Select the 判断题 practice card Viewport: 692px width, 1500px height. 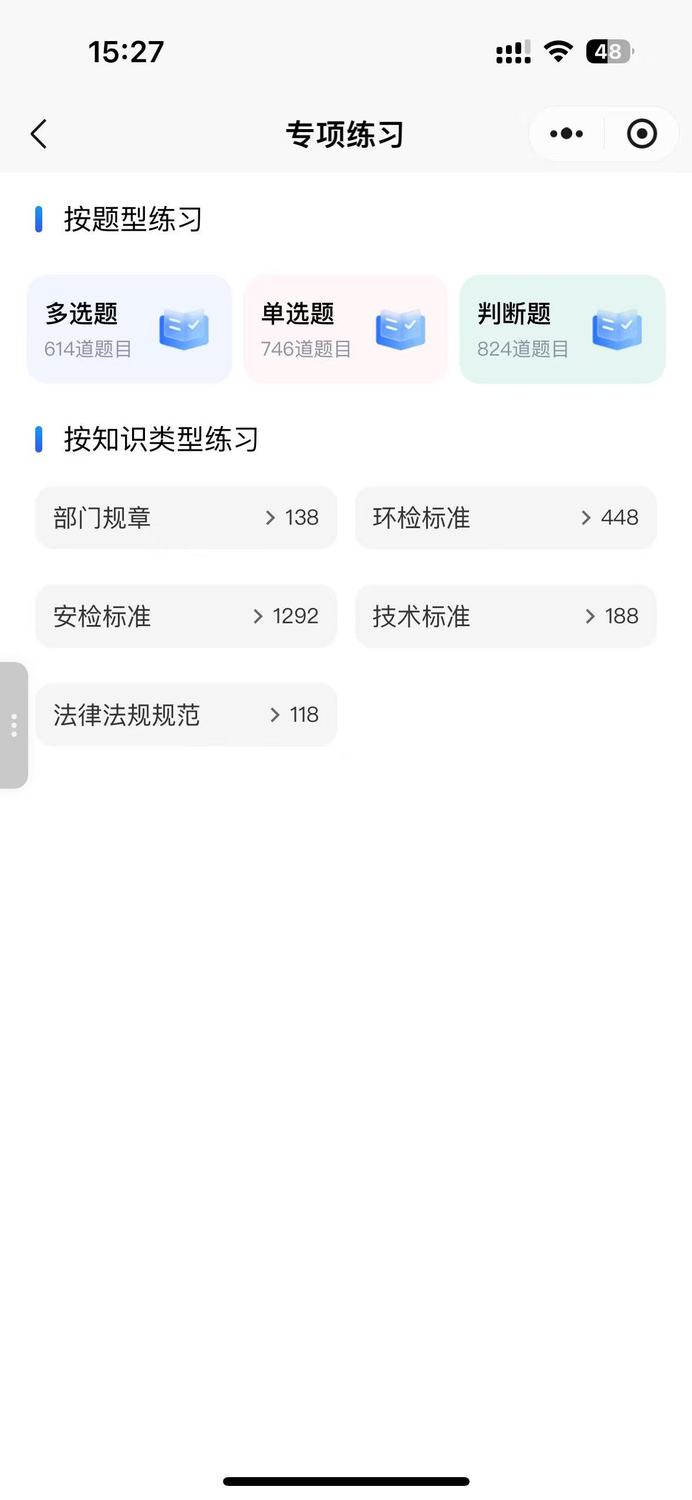[562, 329]
